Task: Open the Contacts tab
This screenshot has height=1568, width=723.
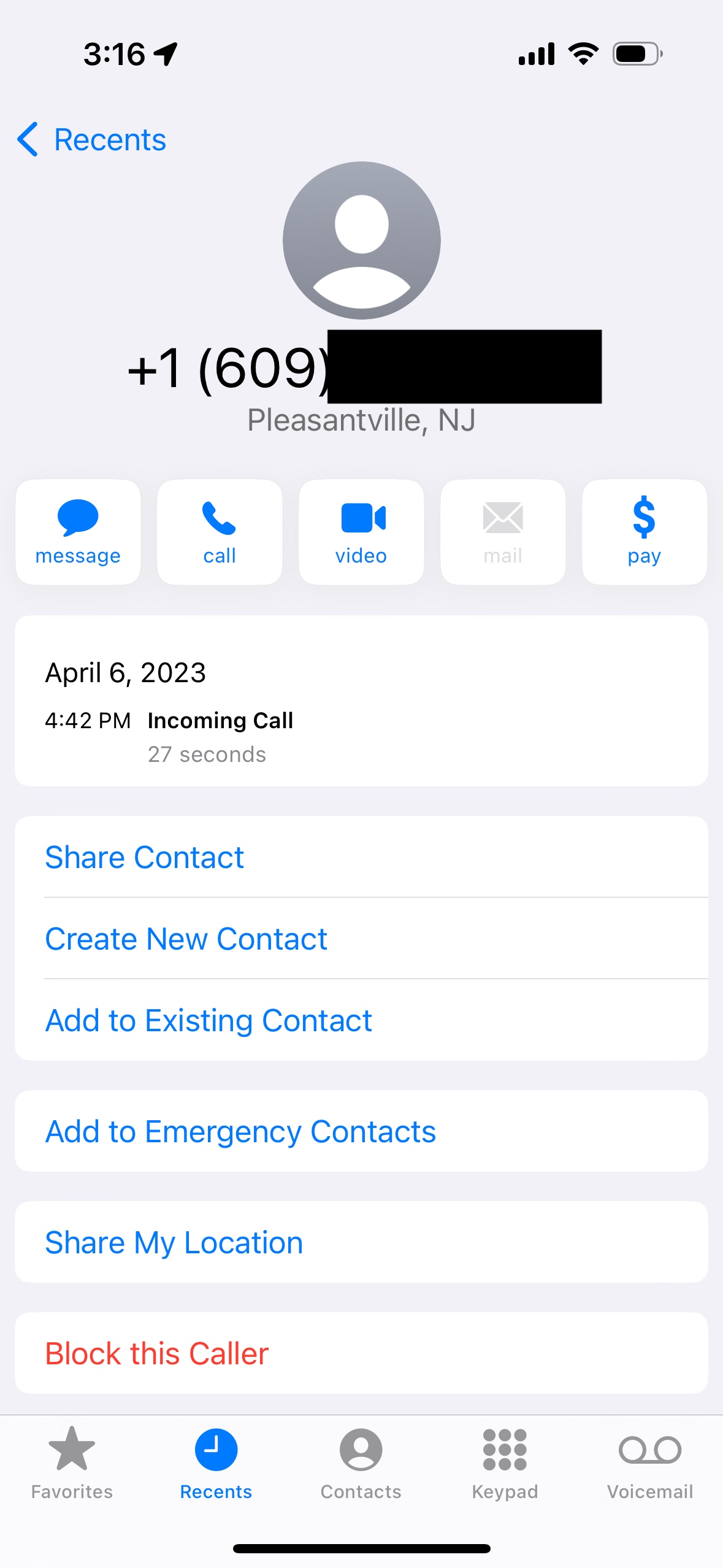Action: point(361,1463)
